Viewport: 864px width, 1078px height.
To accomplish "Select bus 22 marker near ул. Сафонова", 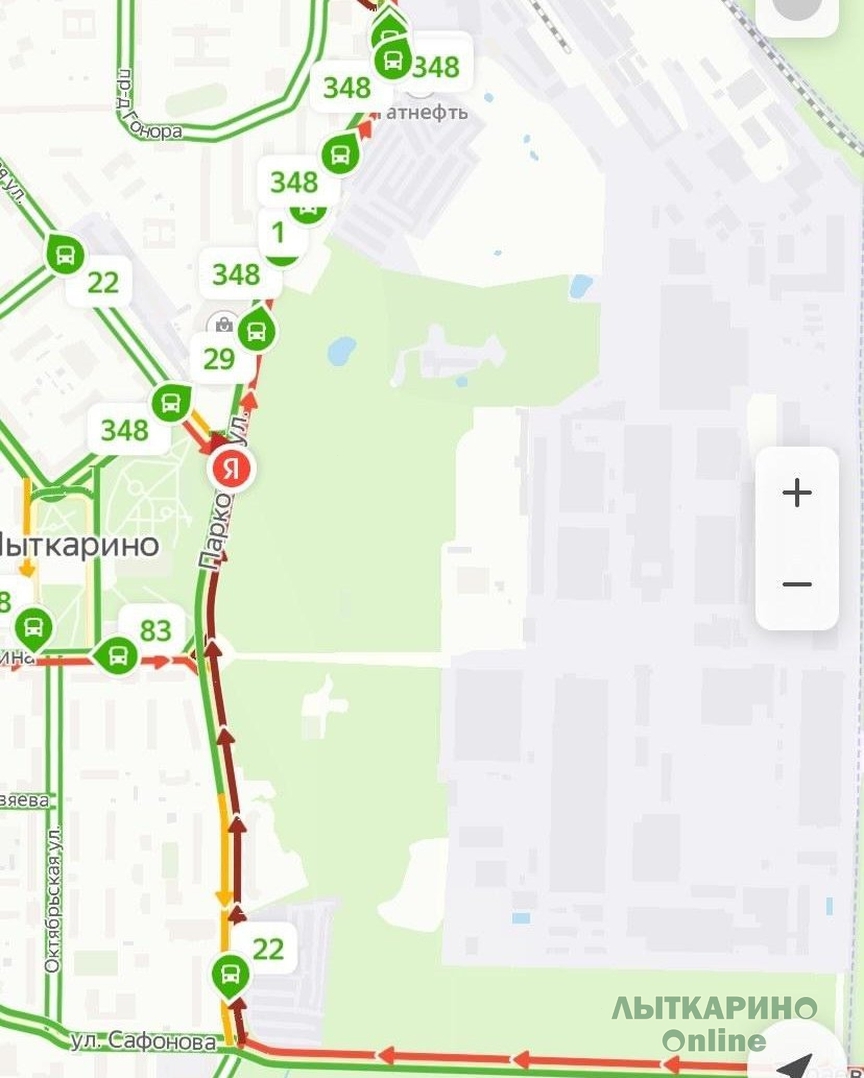I will click(231, 972).
